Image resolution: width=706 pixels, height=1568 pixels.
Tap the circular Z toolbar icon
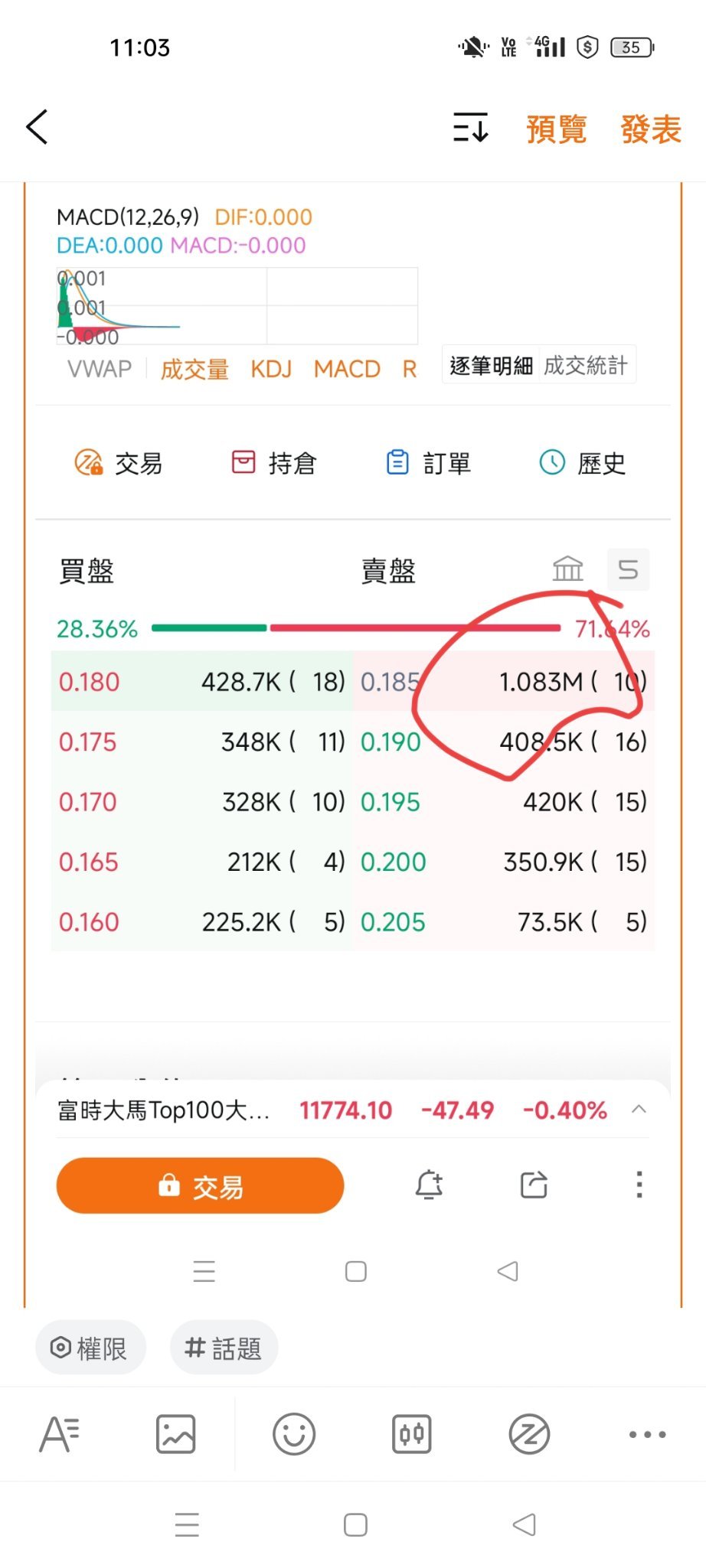[529, 1434]
